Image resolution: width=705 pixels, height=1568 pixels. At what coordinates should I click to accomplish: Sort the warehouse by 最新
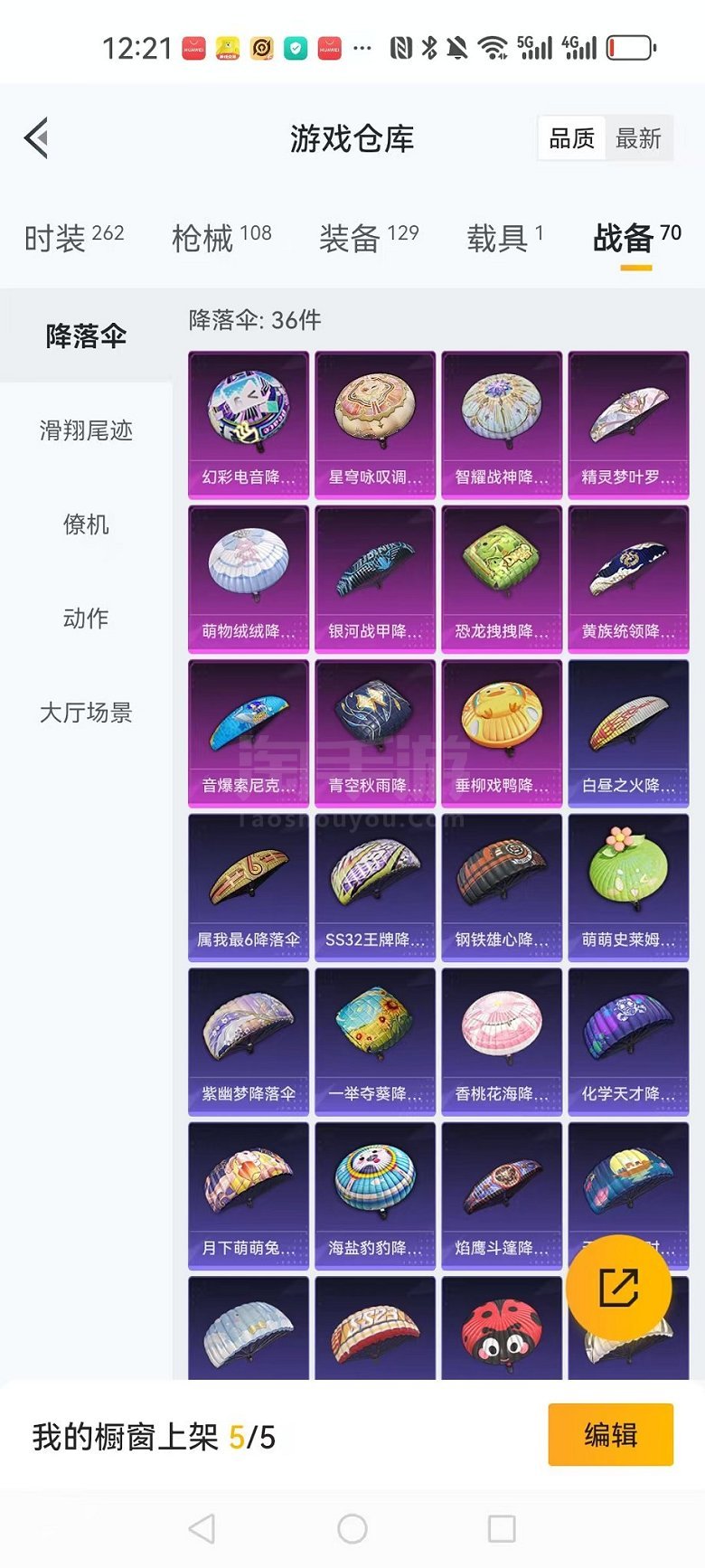pyautogui.click(x=638, y=138)
